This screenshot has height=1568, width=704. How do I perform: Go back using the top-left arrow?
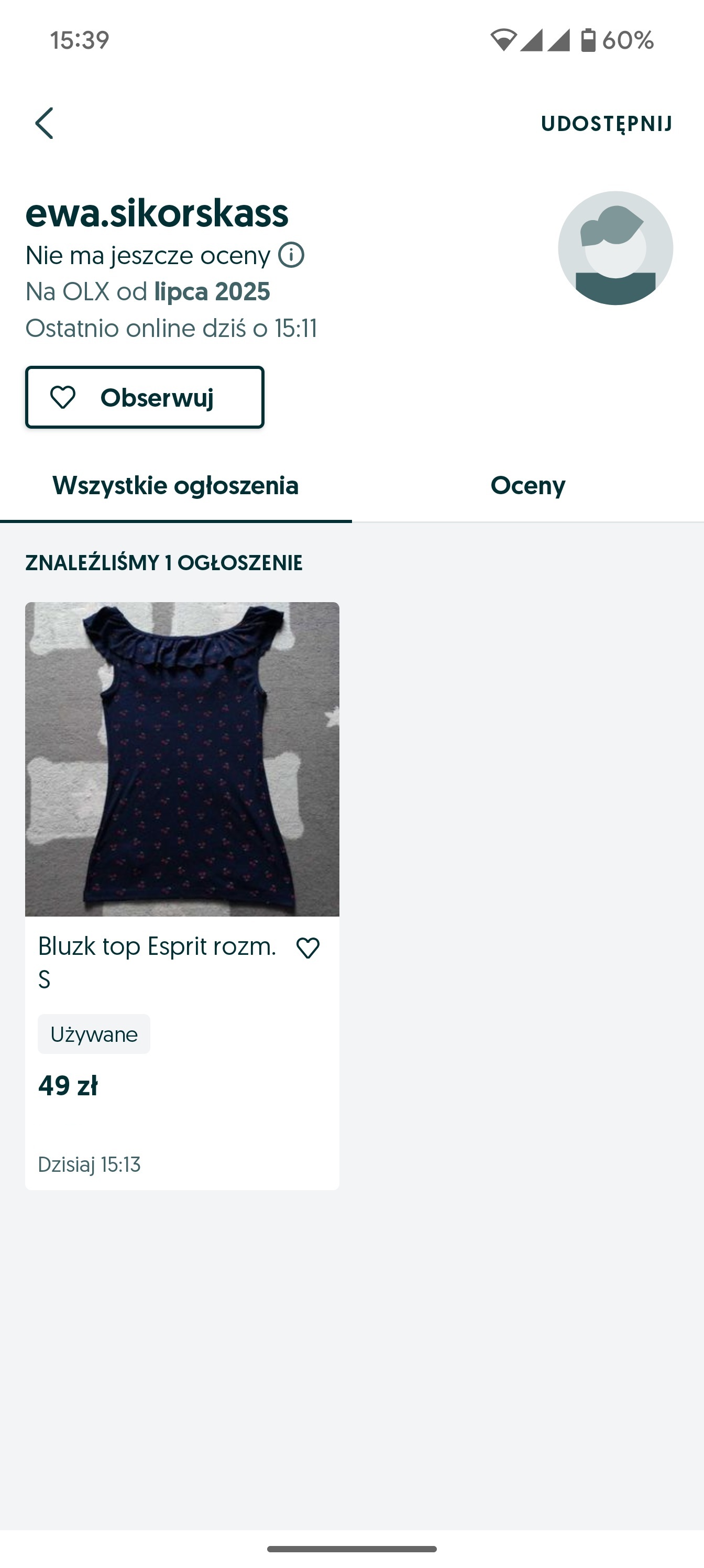click(45, 124)
